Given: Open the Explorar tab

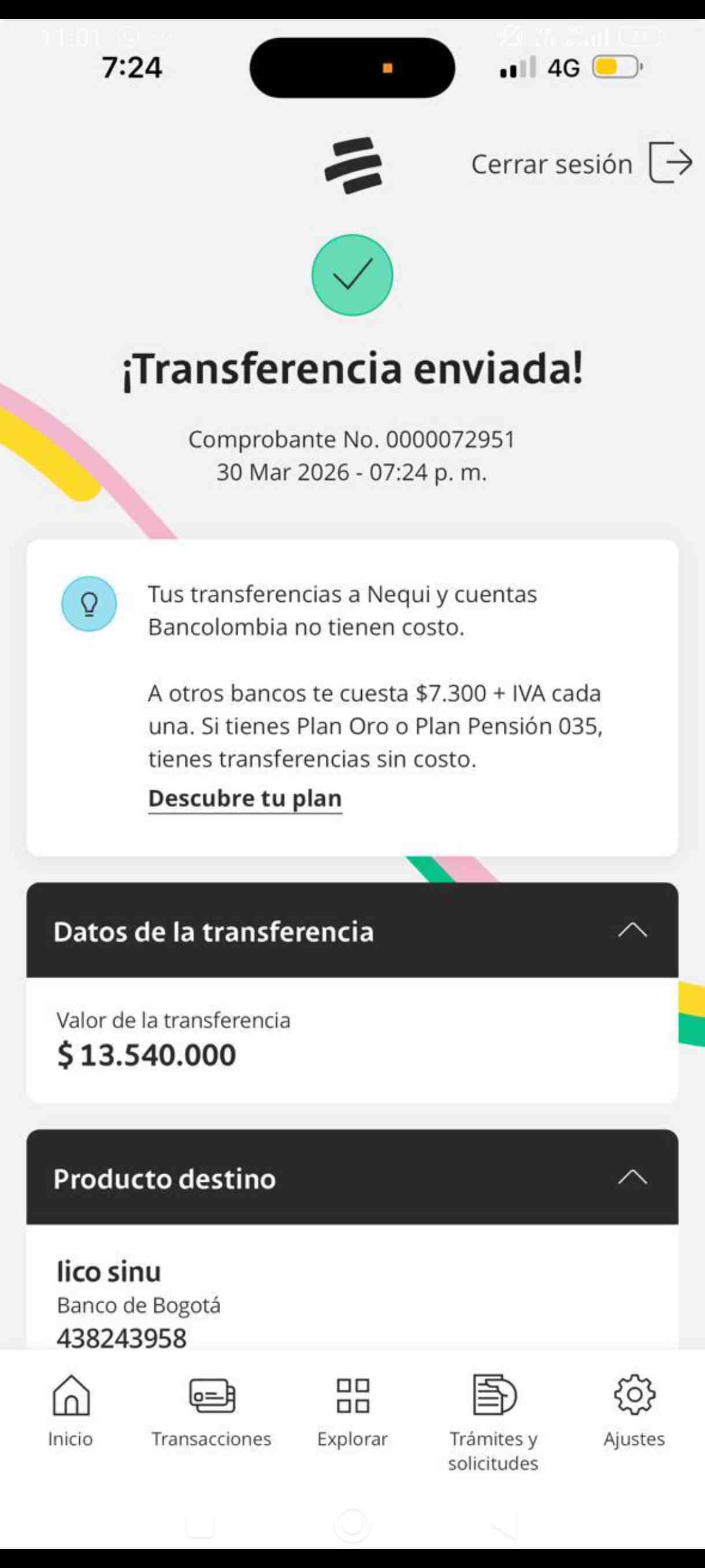Looking at the screenshot, I should pos(352,1411).
